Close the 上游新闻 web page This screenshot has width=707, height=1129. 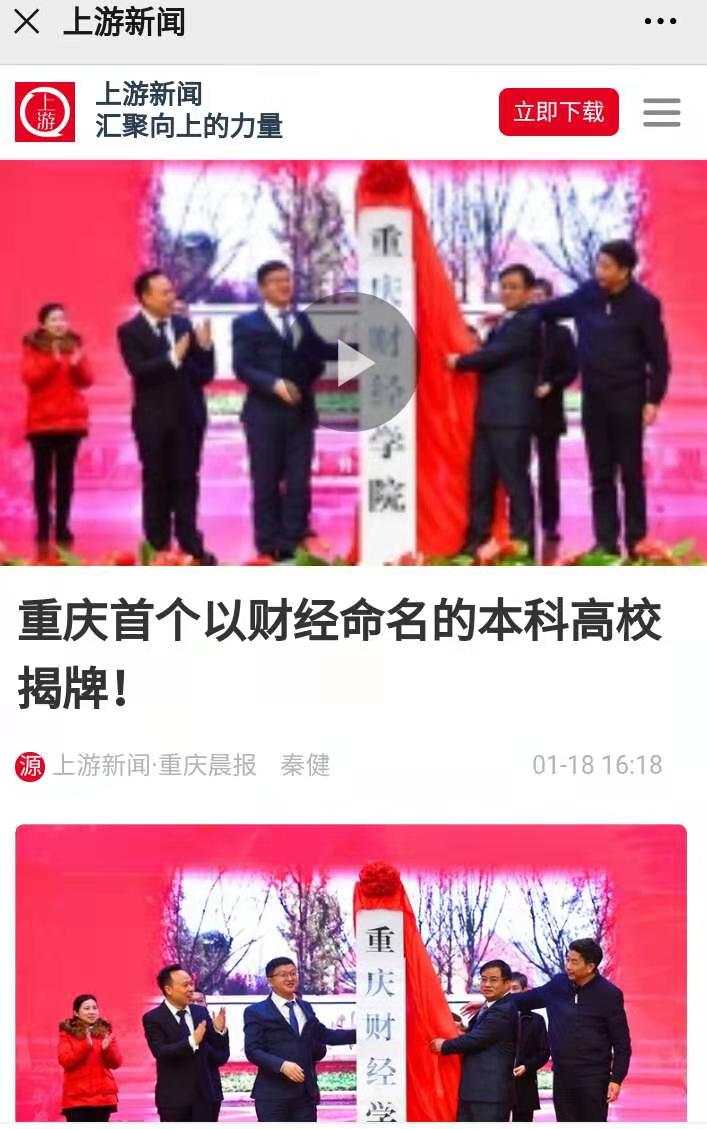[x=27, y=22]
